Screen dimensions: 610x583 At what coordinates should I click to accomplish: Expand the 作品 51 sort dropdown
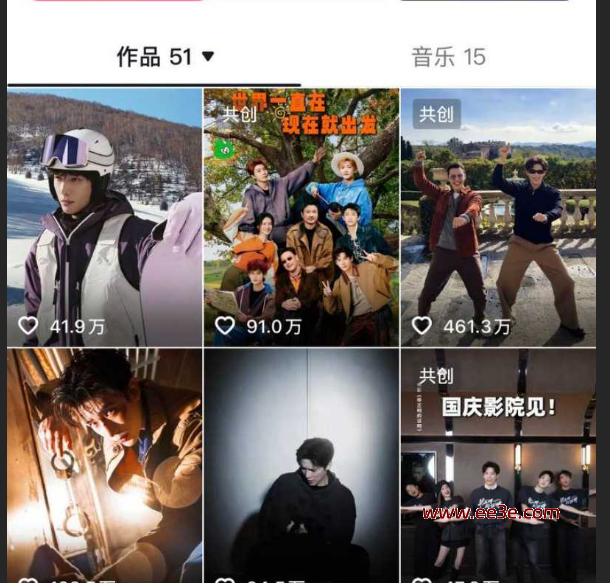click(x=208, y=57)
